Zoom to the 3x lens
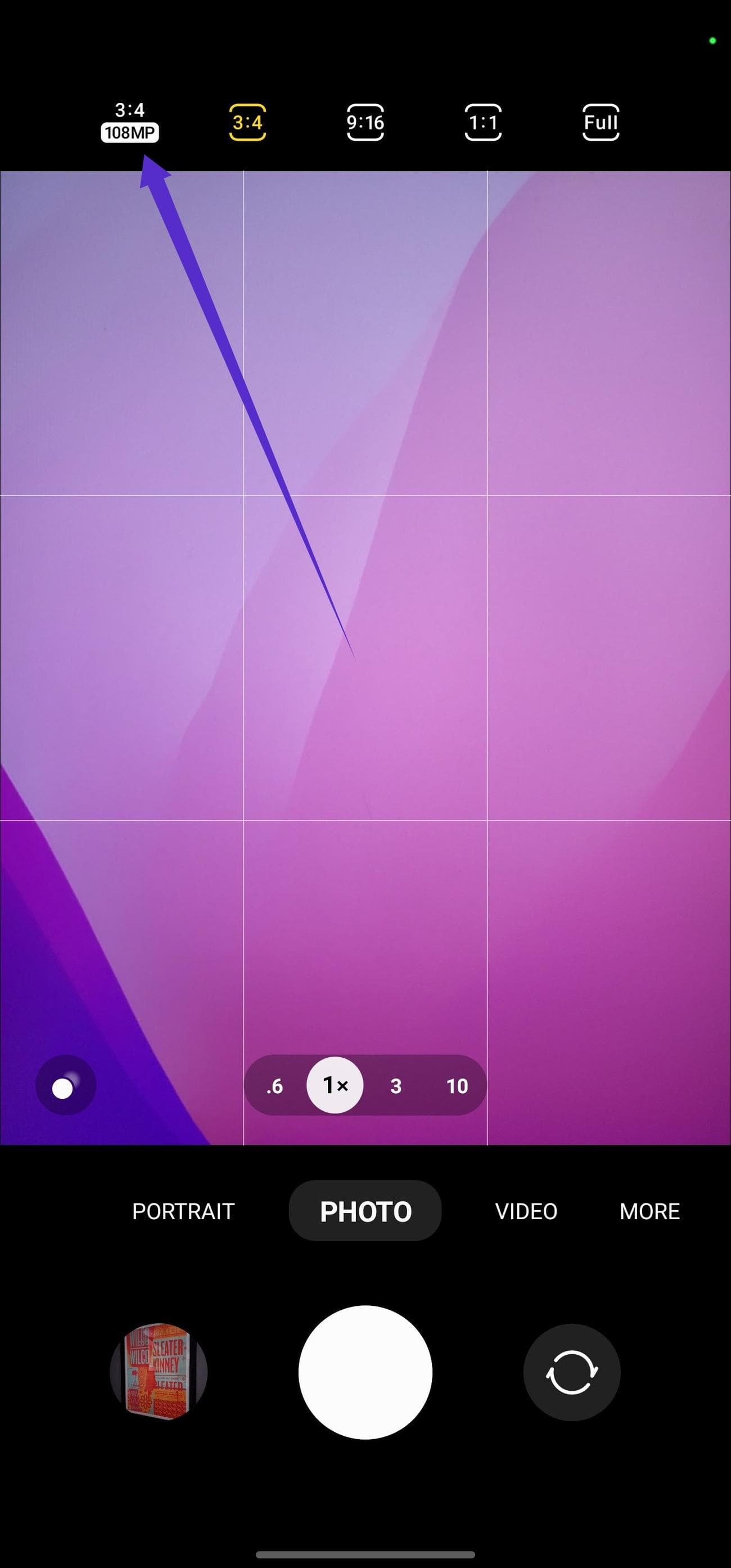 396,1086
